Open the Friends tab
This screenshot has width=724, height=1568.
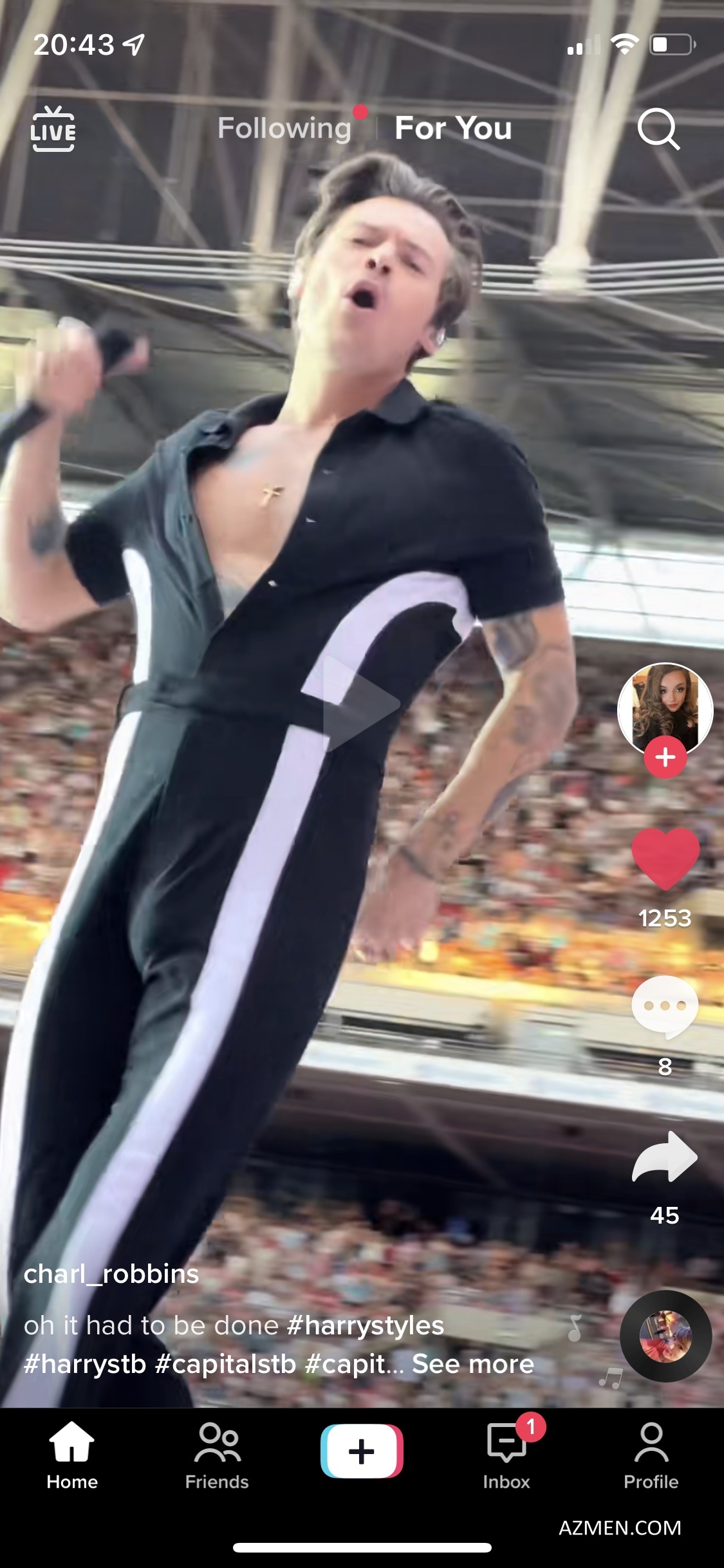click(217, 1455)
